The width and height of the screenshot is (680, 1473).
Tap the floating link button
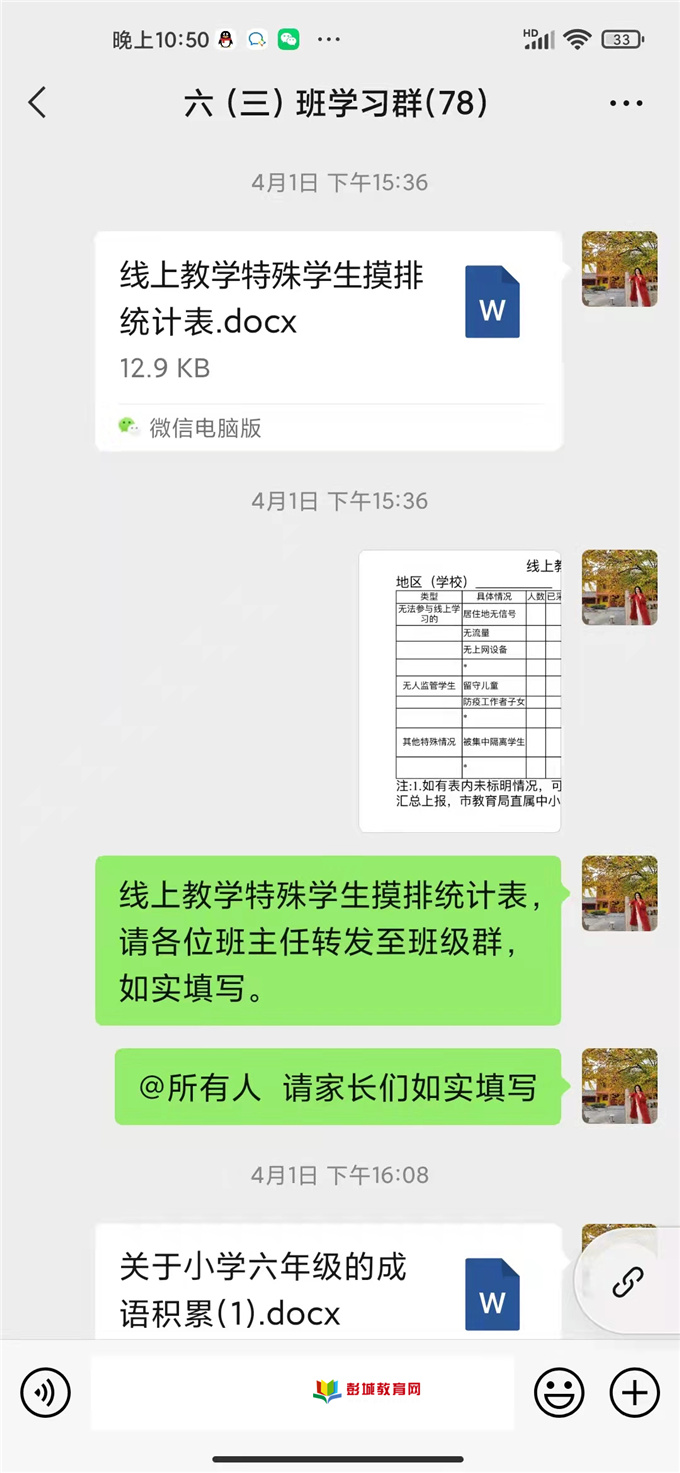pyautogui.click(x=628, y=1281)
